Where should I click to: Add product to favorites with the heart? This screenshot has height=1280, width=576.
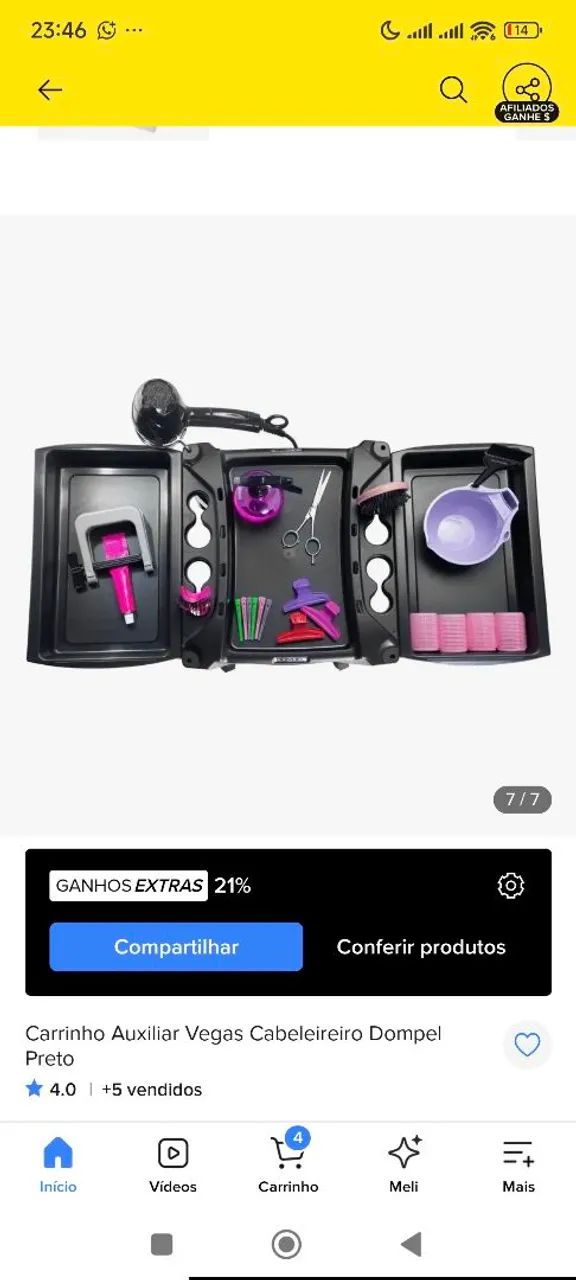tap(527, 1046)
